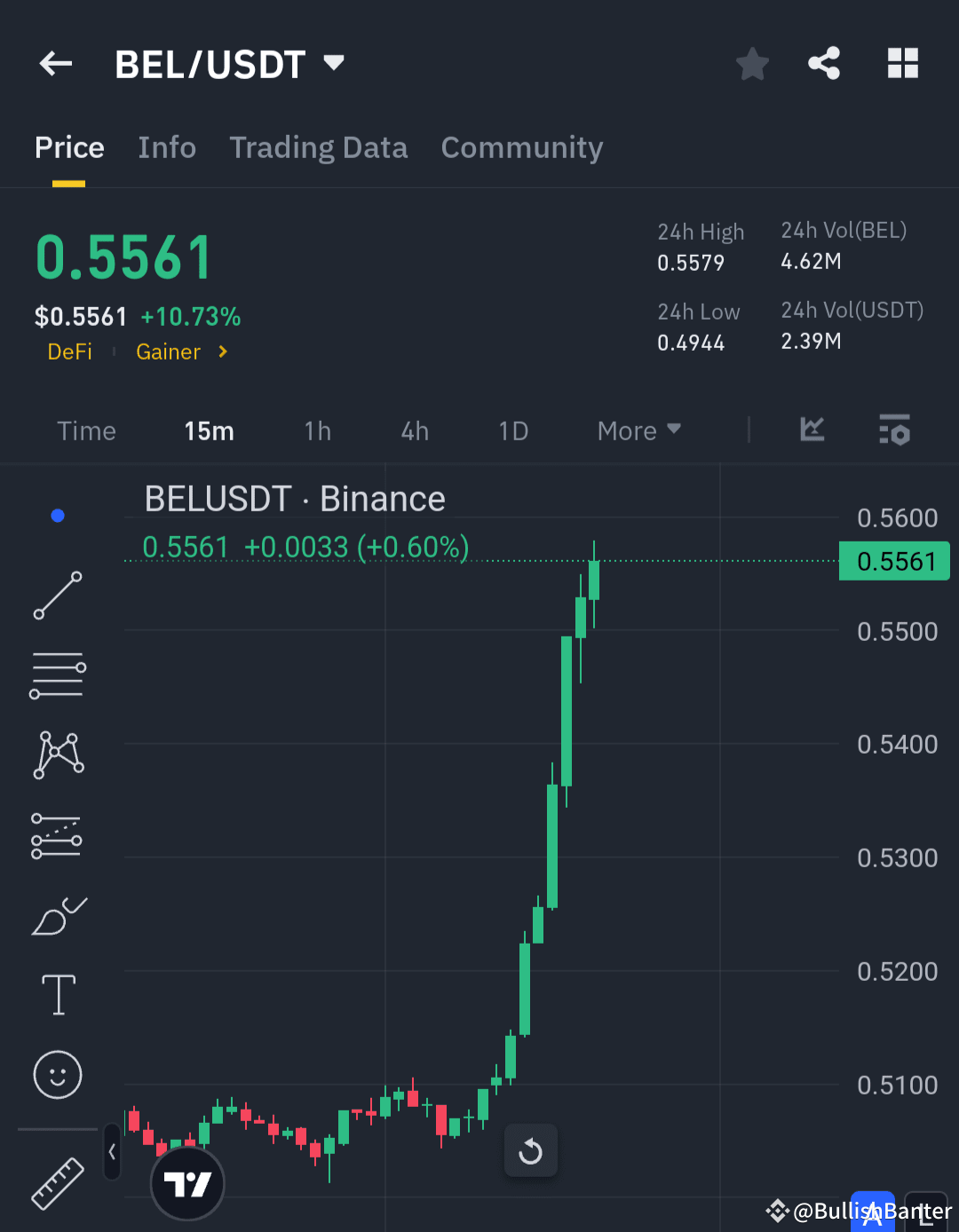Open the text annotation tool
The width and height of the screenshot is (959, 1232).
click(x=57, y=995)
